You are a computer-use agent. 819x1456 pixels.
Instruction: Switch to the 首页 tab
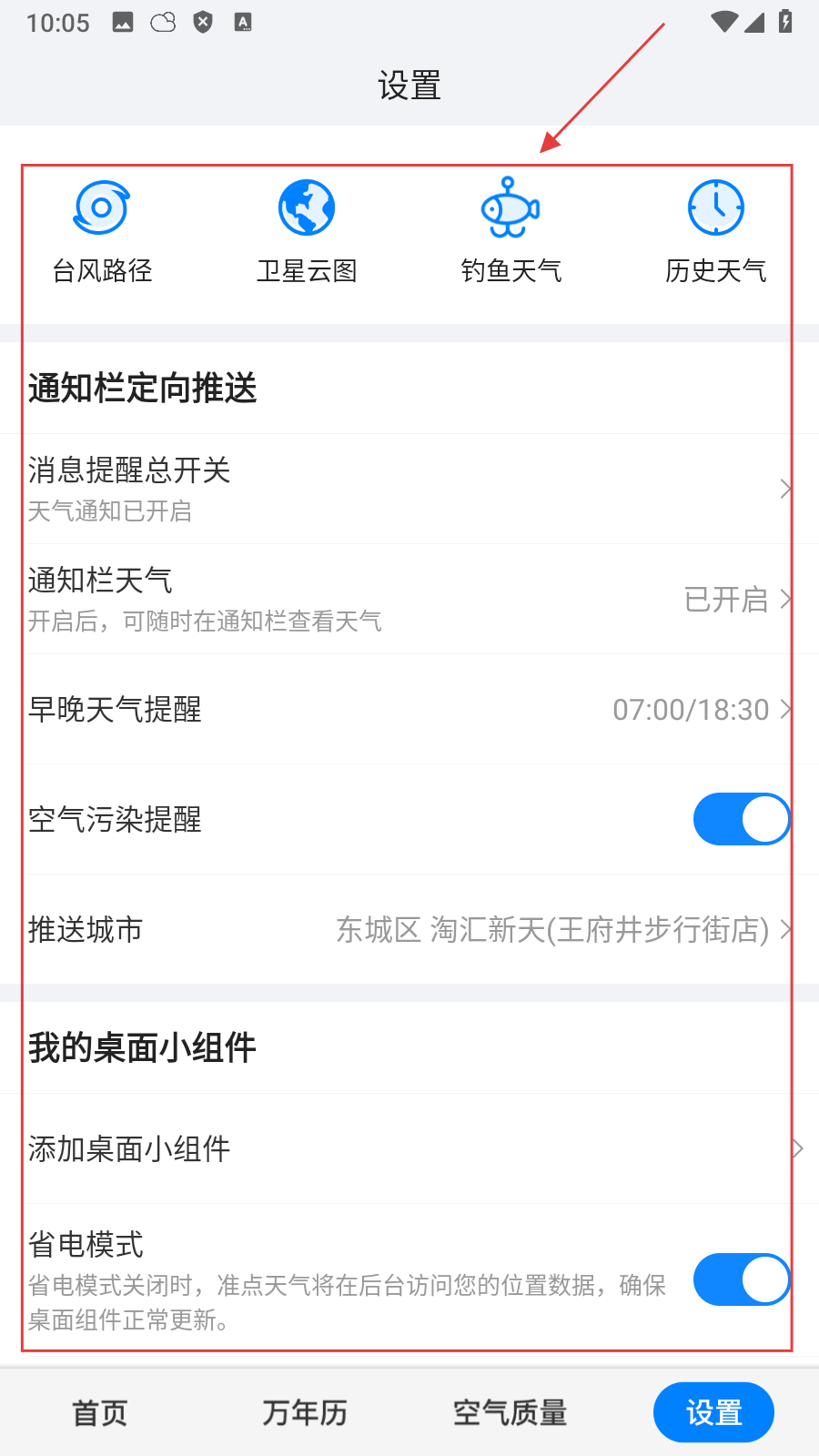[x=100, y=1412]
